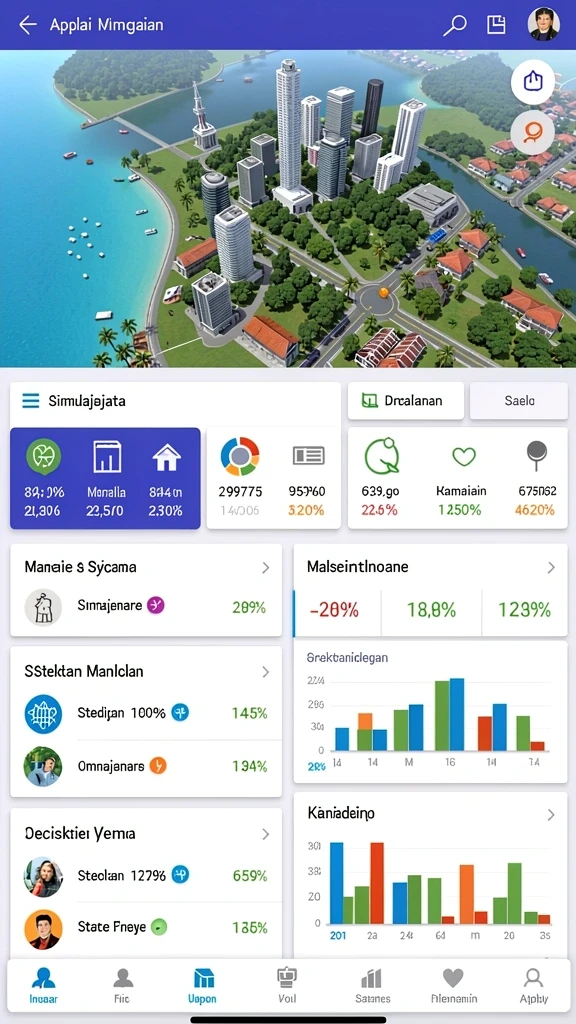Open the Flemamin heart tab
The image size is (576, 1024).
tap(454, 985)
